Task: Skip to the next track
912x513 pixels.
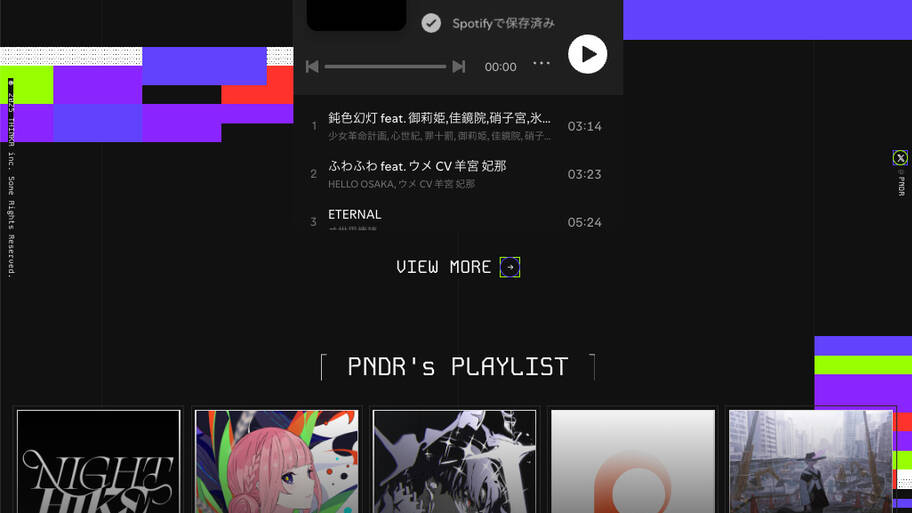Action: click(459, 66)
